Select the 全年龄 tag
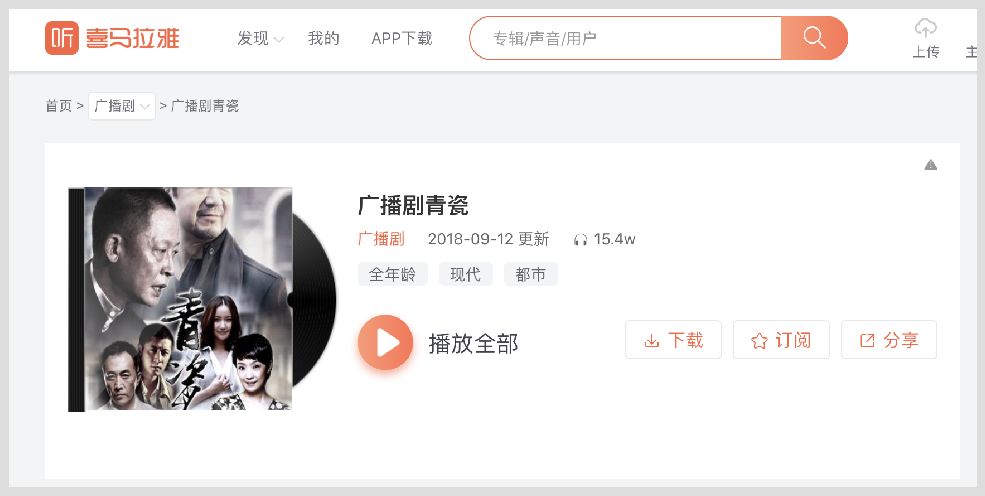 click(x=392, y=274)
